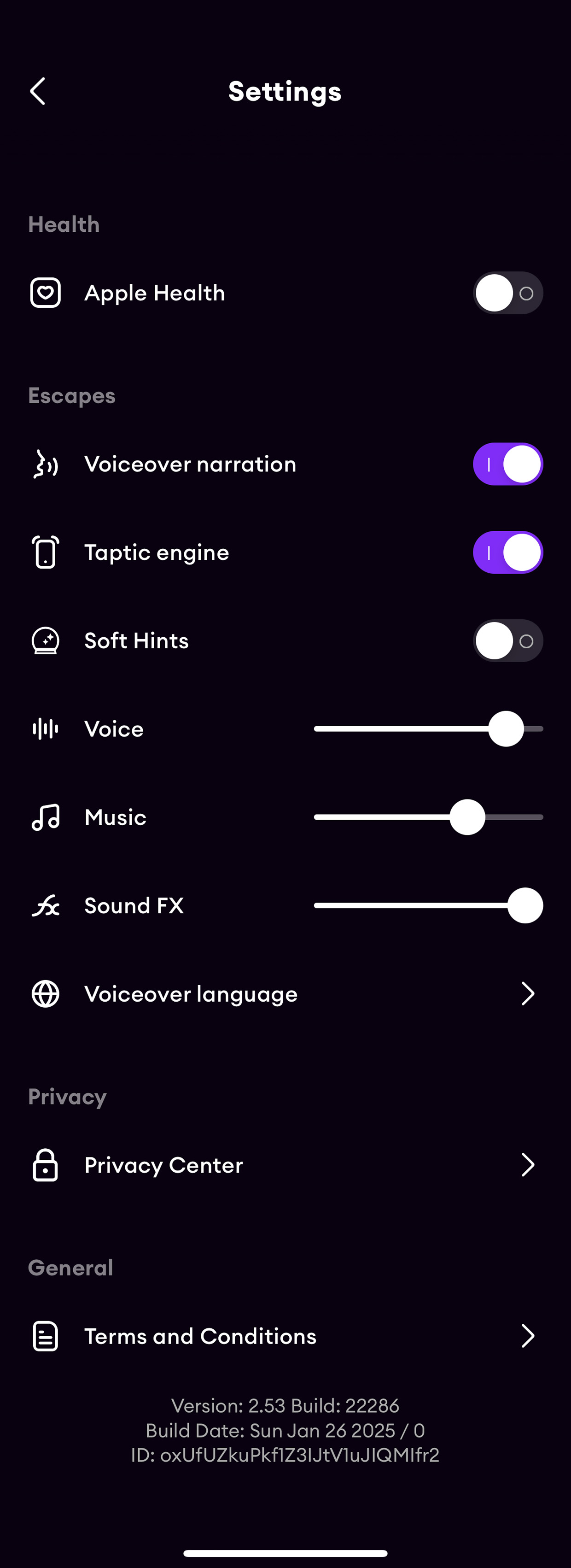The image size is (571, 1568).
Task: Open Voiceover language options
Action: [285, 993]
